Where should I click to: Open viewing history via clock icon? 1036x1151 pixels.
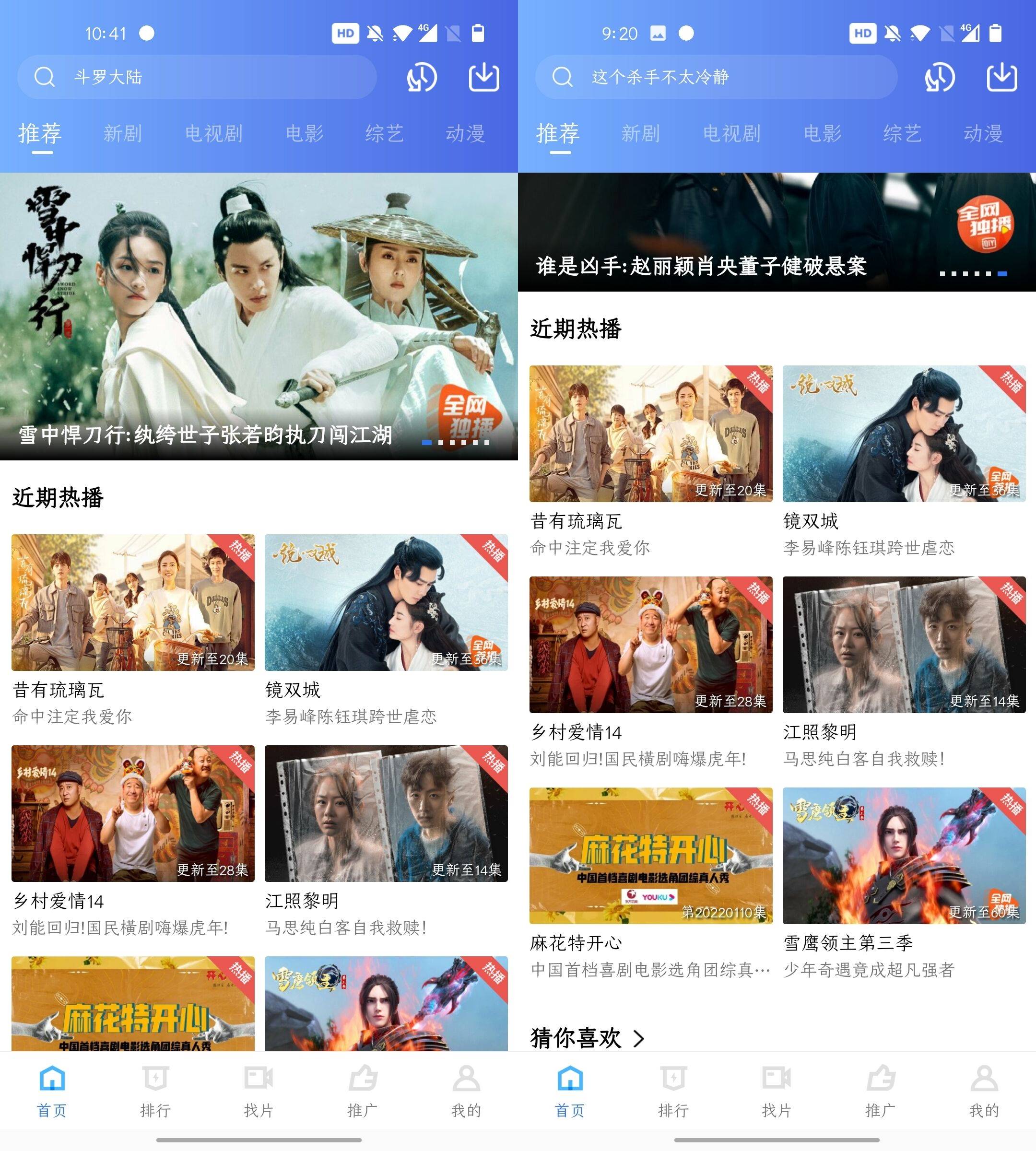coord(421,77)
